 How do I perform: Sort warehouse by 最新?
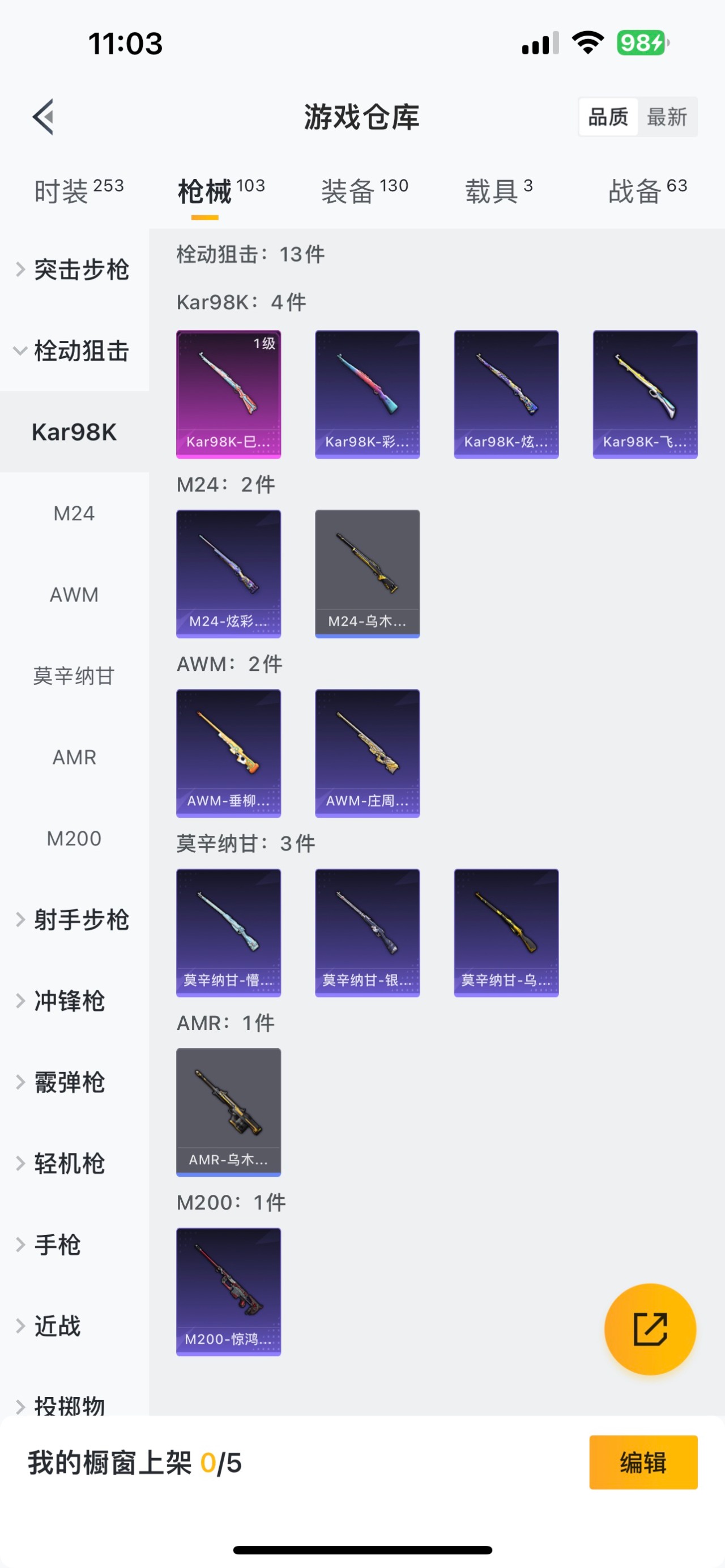tap(667, 117)
